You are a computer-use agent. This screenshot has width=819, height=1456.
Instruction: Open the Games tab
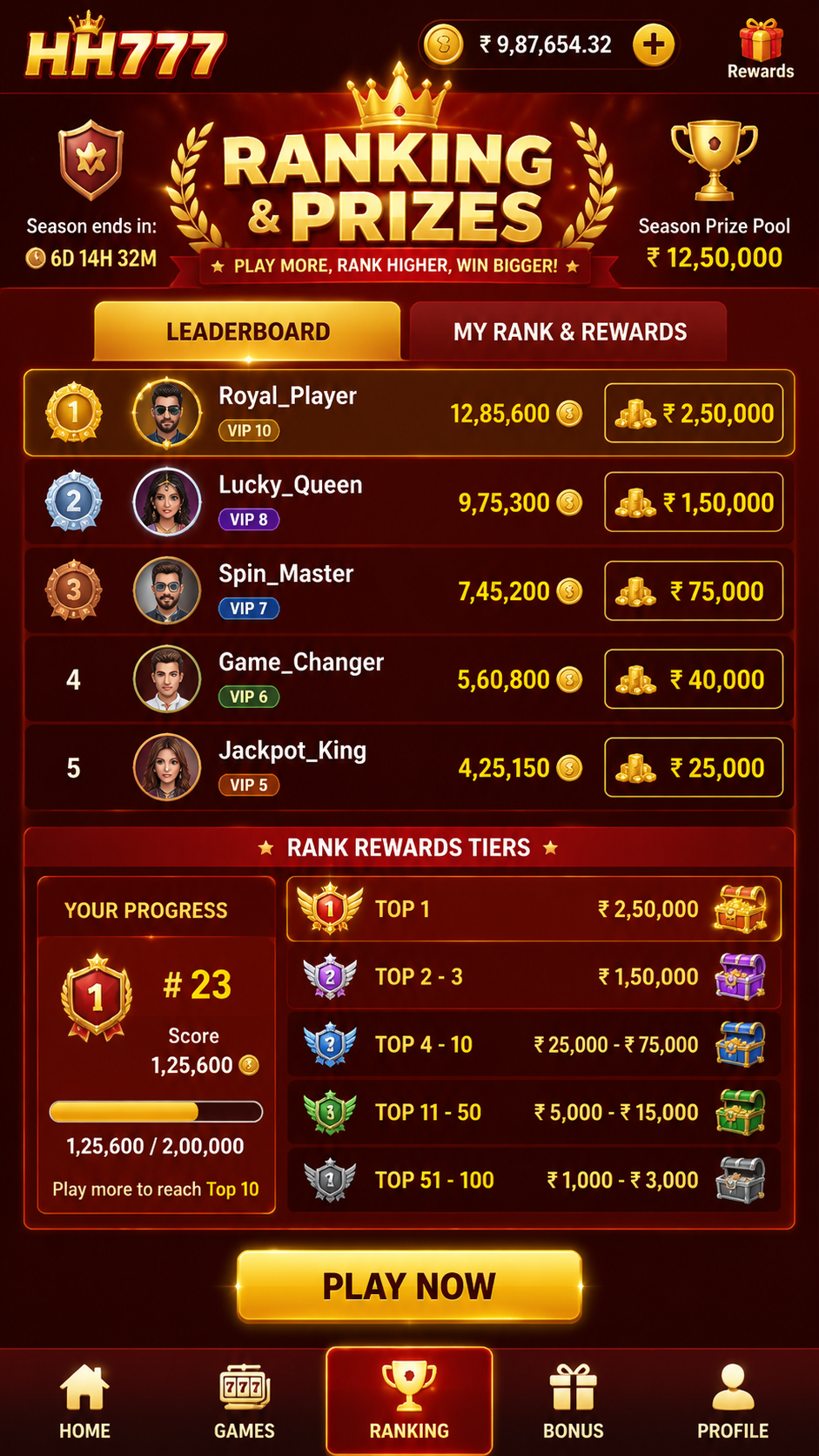click(245, 1402)
